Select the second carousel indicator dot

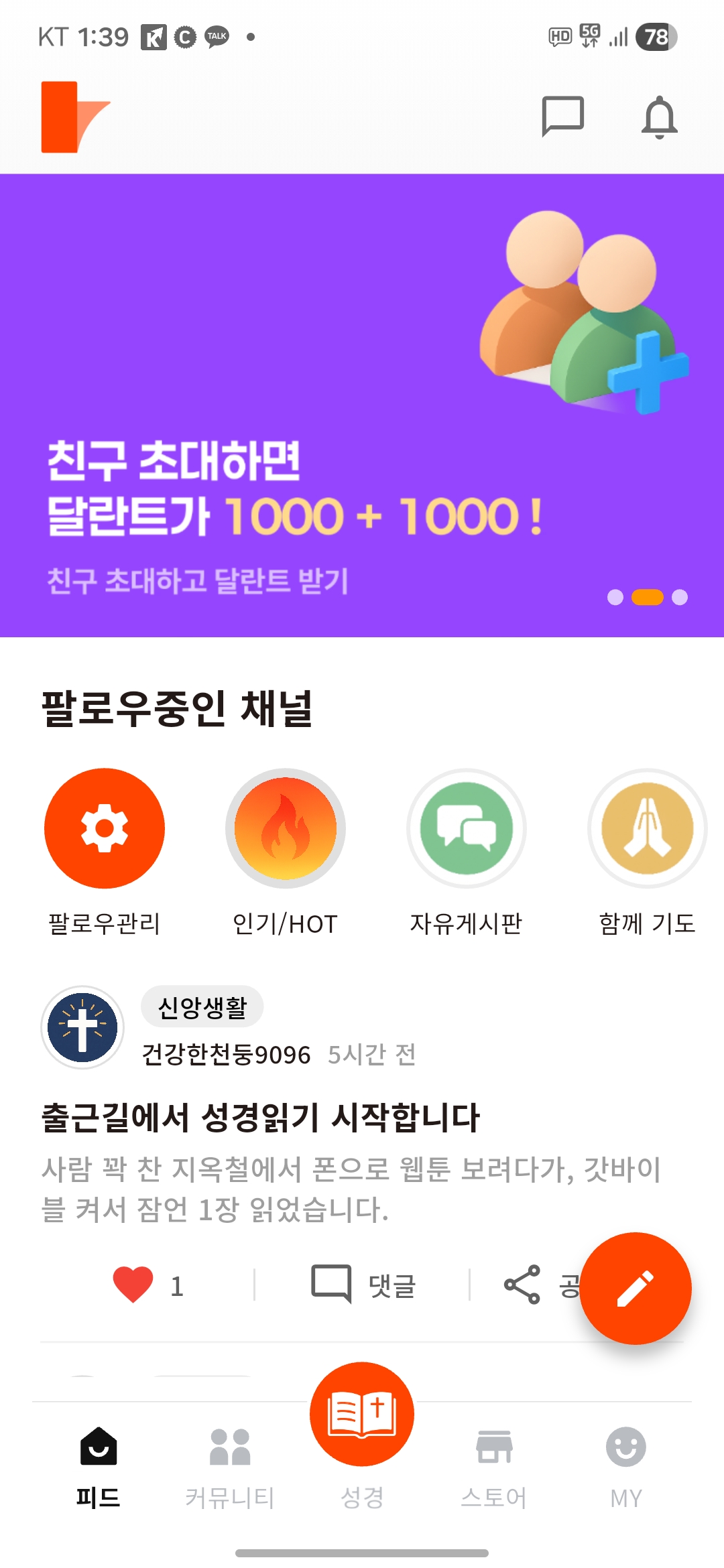point(646,598)
